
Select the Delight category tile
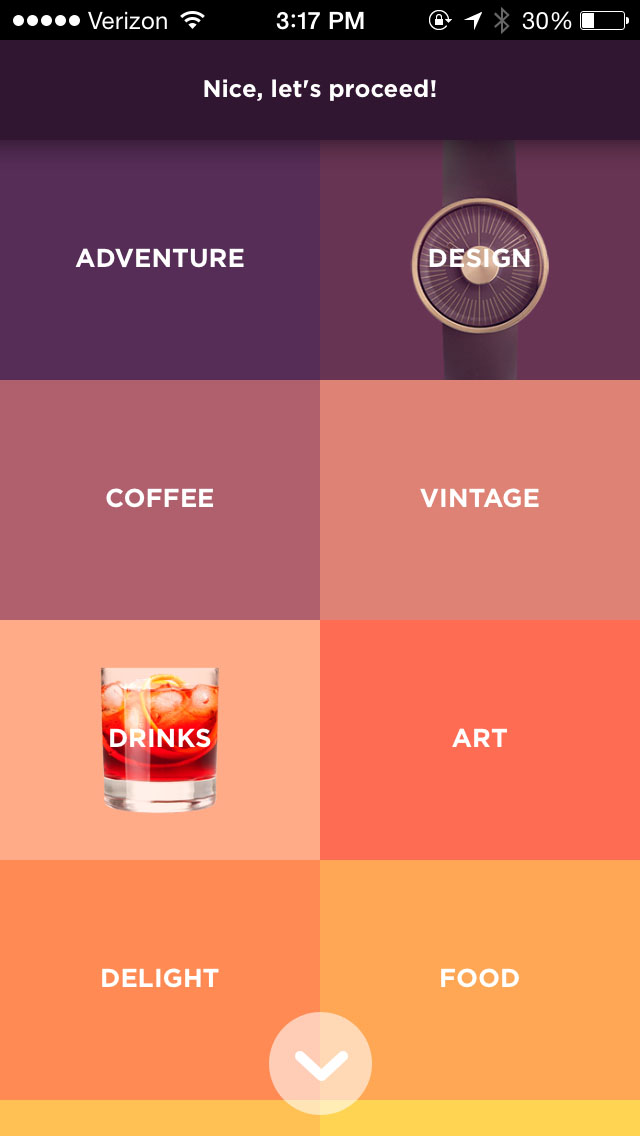pos(160,960)
